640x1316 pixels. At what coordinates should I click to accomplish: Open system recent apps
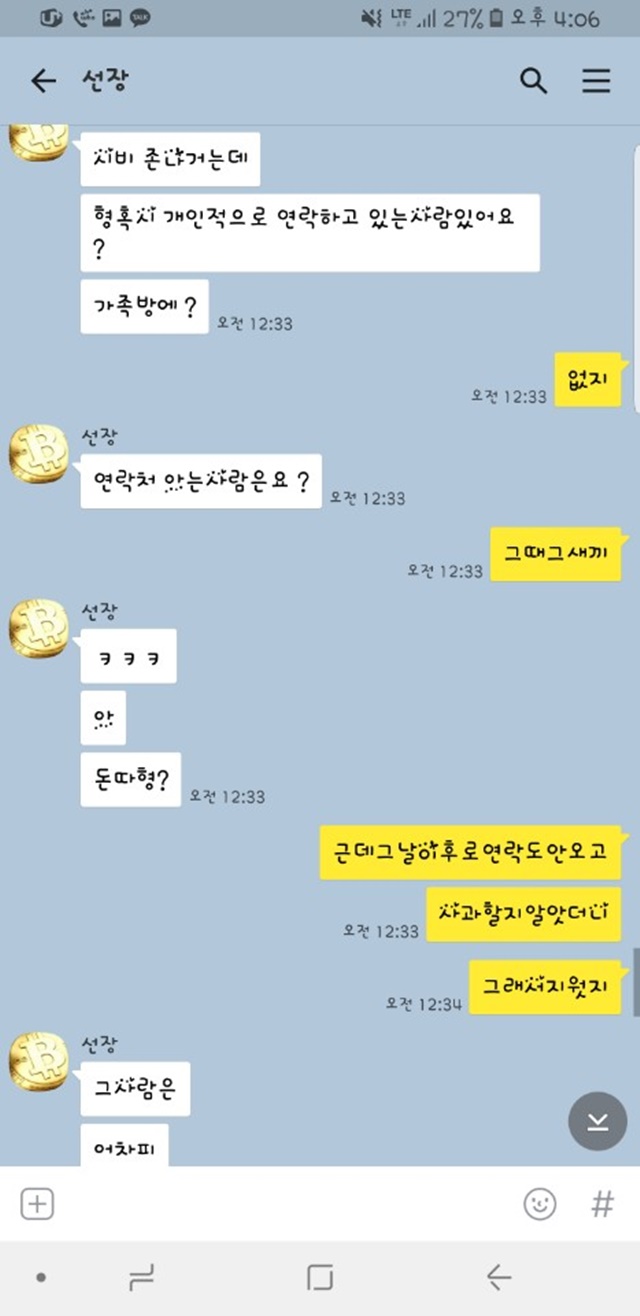pyautogui.click(x=143, y=1277)
